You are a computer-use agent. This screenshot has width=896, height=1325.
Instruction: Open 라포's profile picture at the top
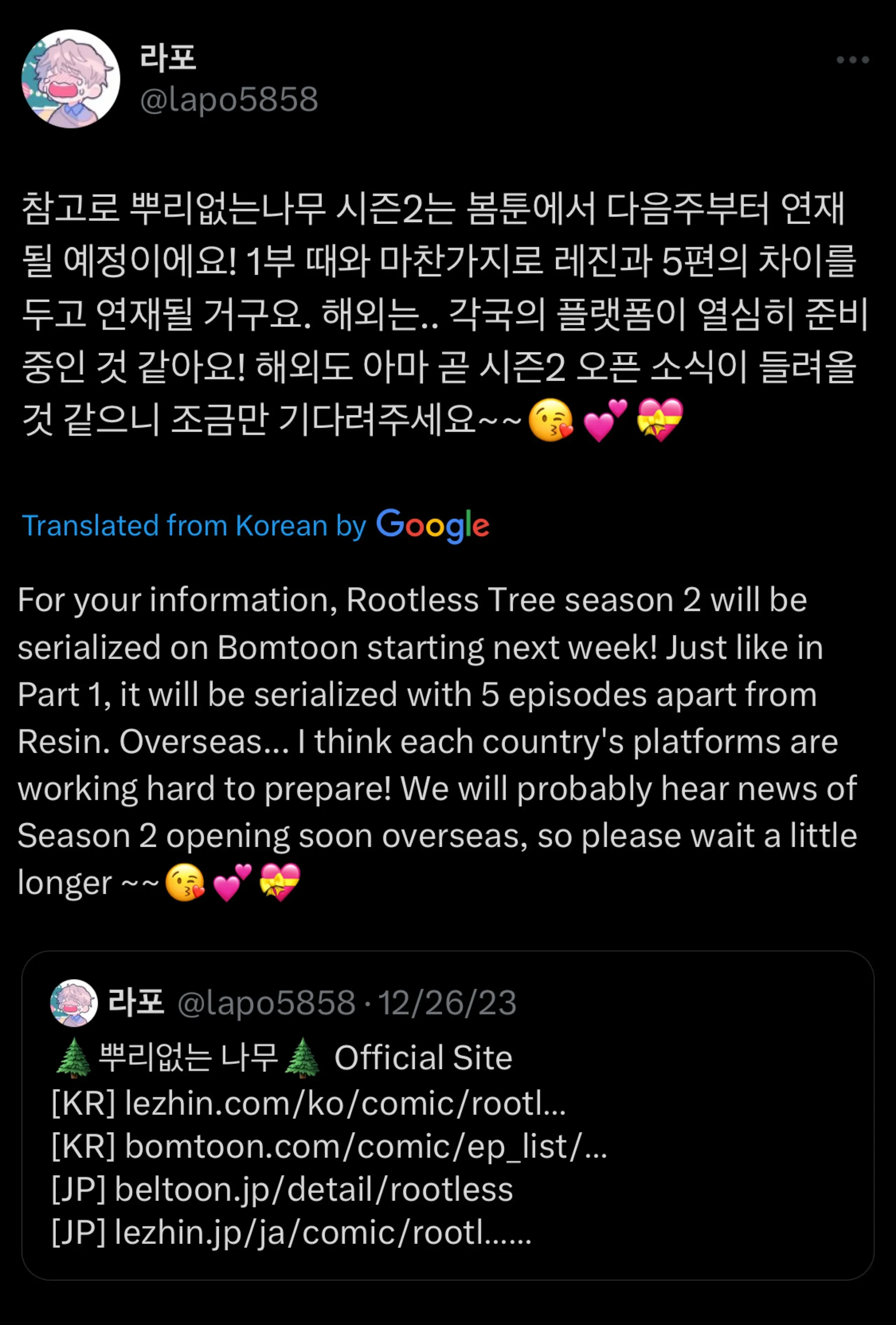click(71, 79)
